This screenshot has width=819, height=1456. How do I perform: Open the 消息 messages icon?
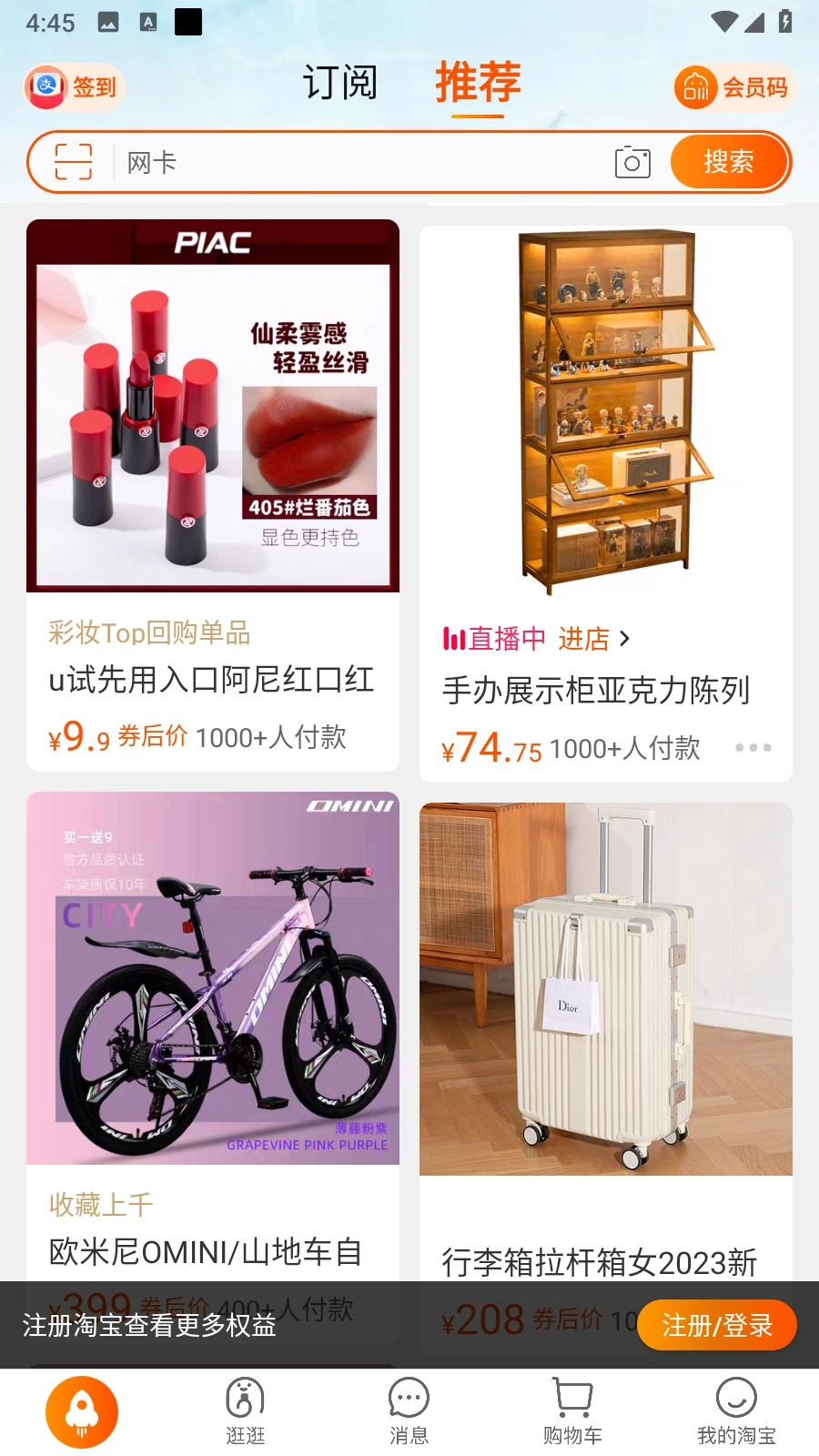(x=409, y=1406)
